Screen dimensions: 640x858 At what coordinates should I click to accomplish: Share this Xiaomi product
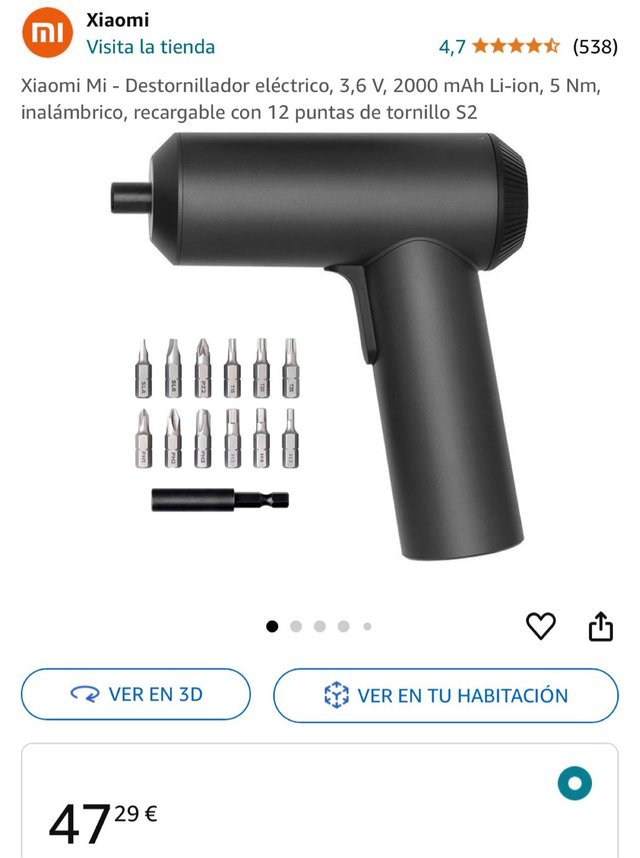[x=600, y=626]
